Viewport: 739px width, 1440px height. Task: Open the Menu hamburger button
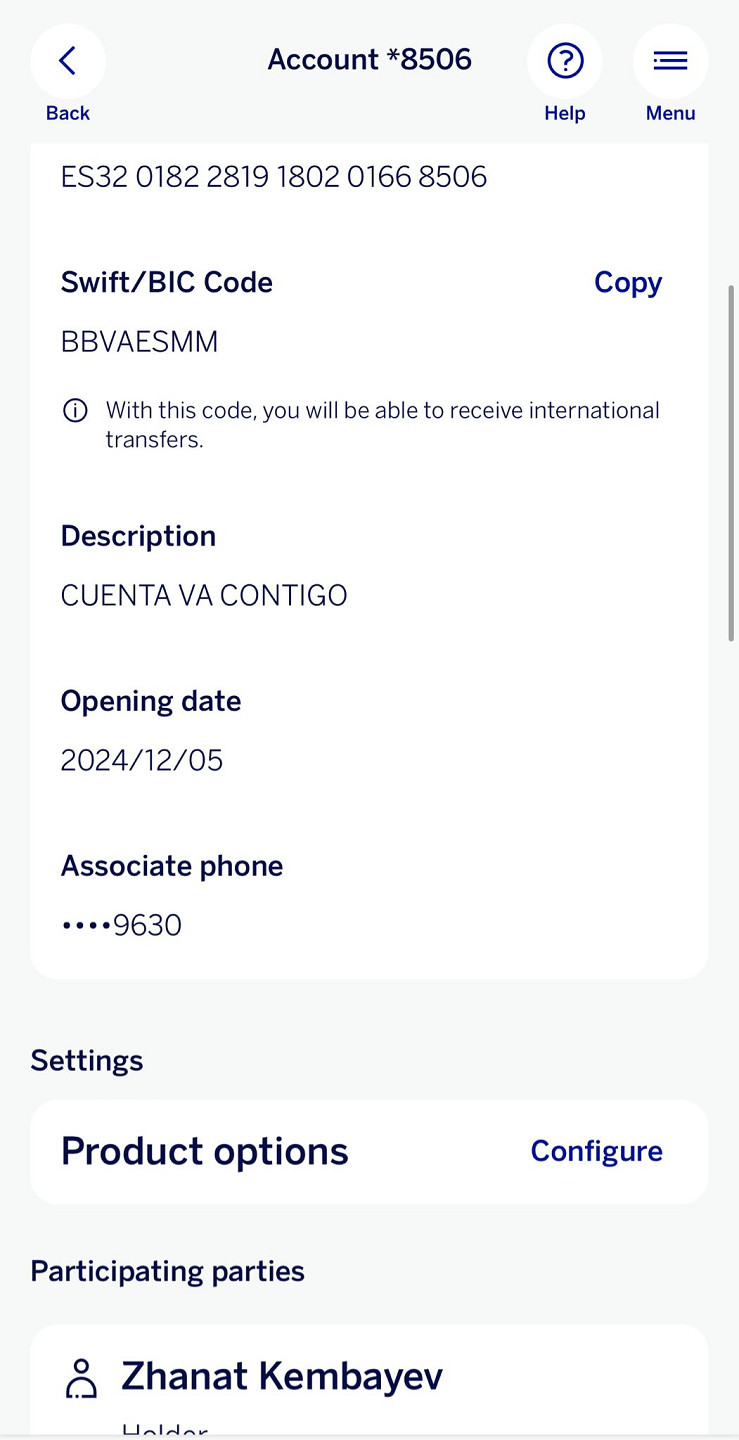coord(671,61)
